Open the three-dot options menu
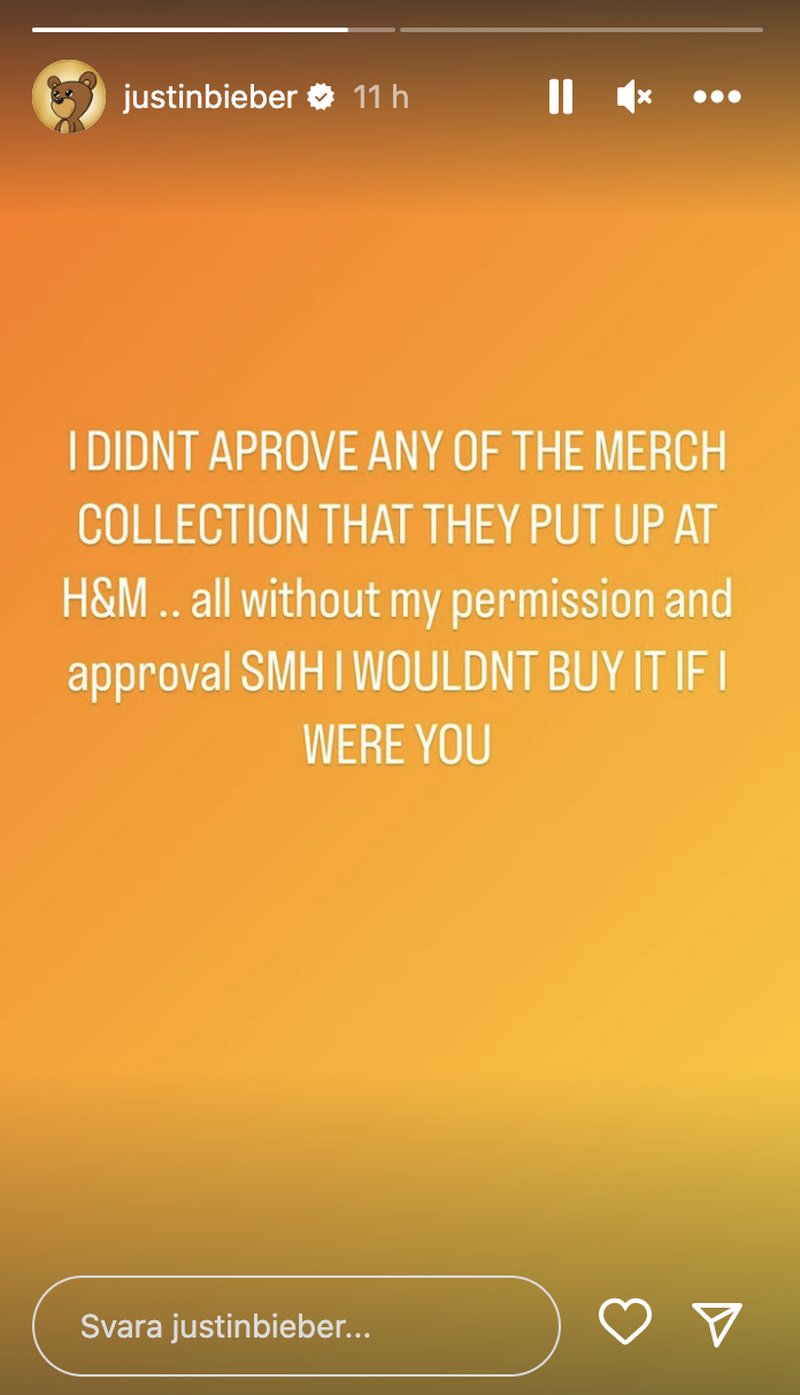 click(x=717, y=97)
